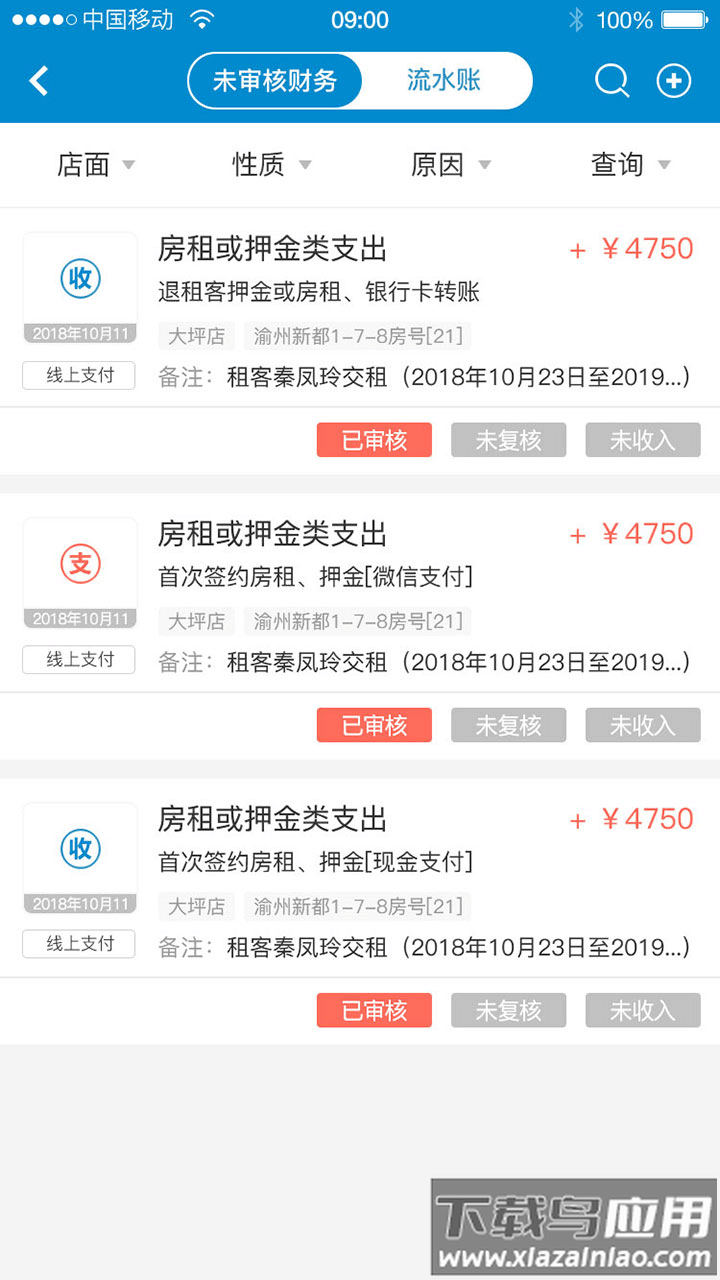Tap the back arrow in the header

click(x=38, y=81)
